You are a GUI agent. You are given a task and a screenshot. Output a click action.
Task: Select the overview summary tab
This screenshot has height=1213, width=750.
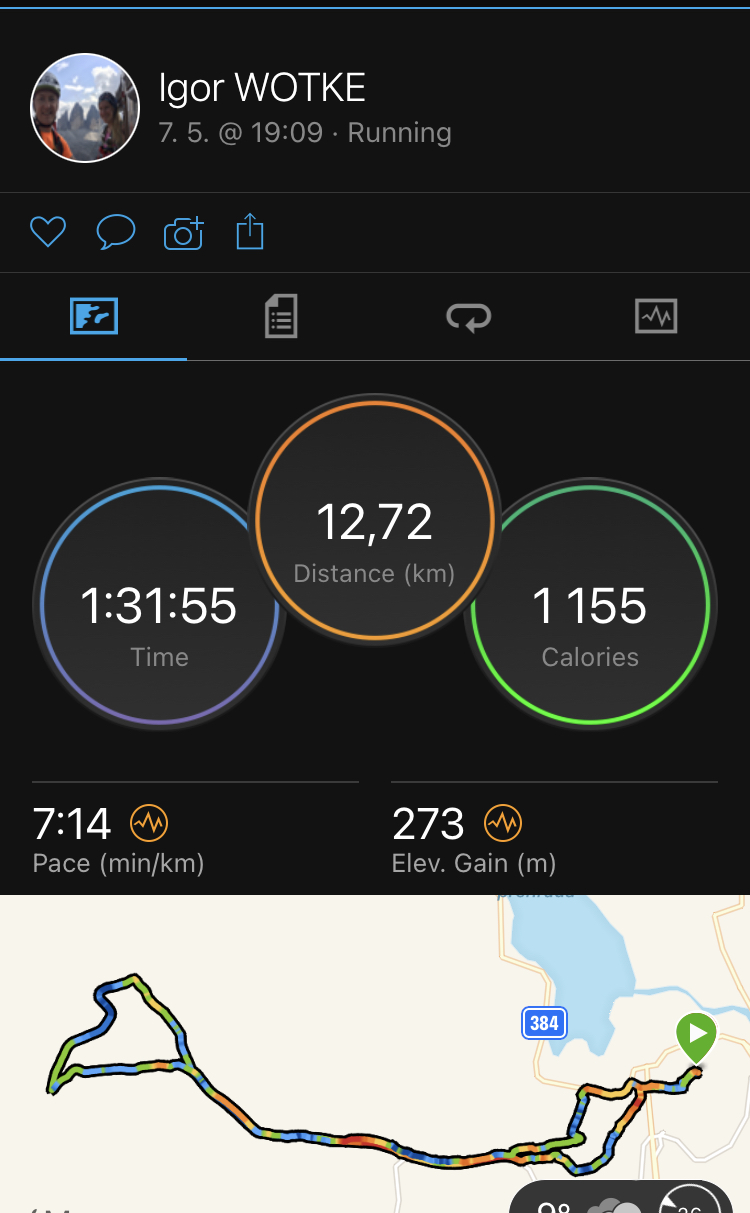pos(94,317)
